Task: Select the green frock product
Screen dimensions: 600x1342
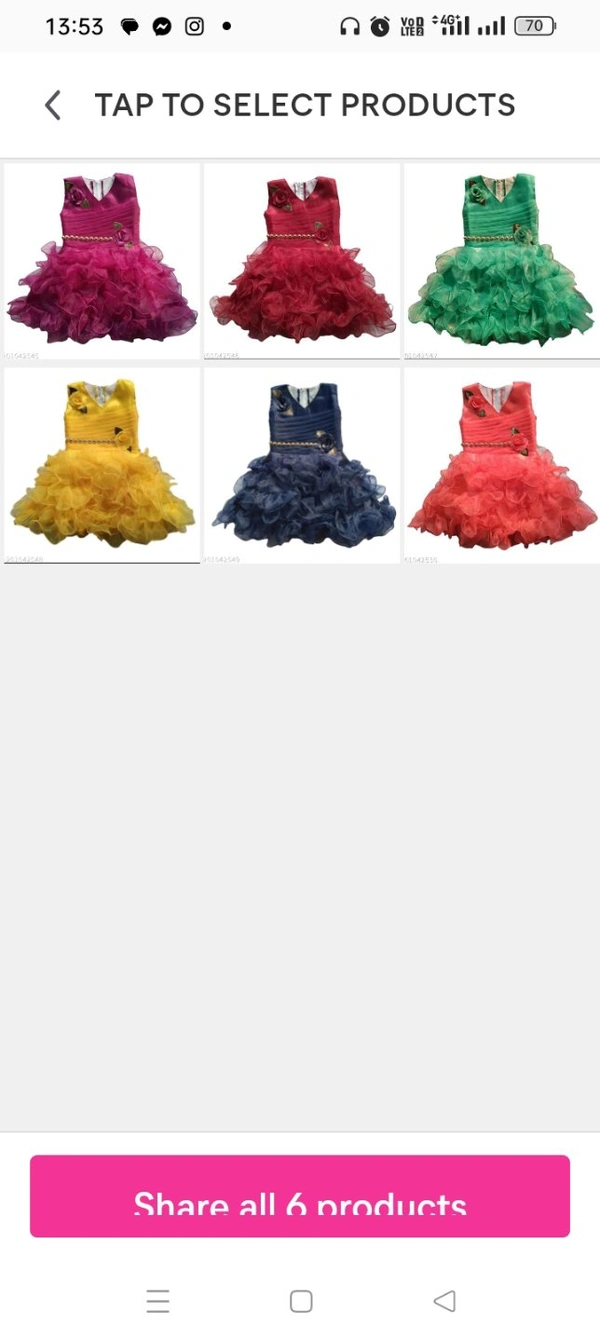Action: point(501,260)
